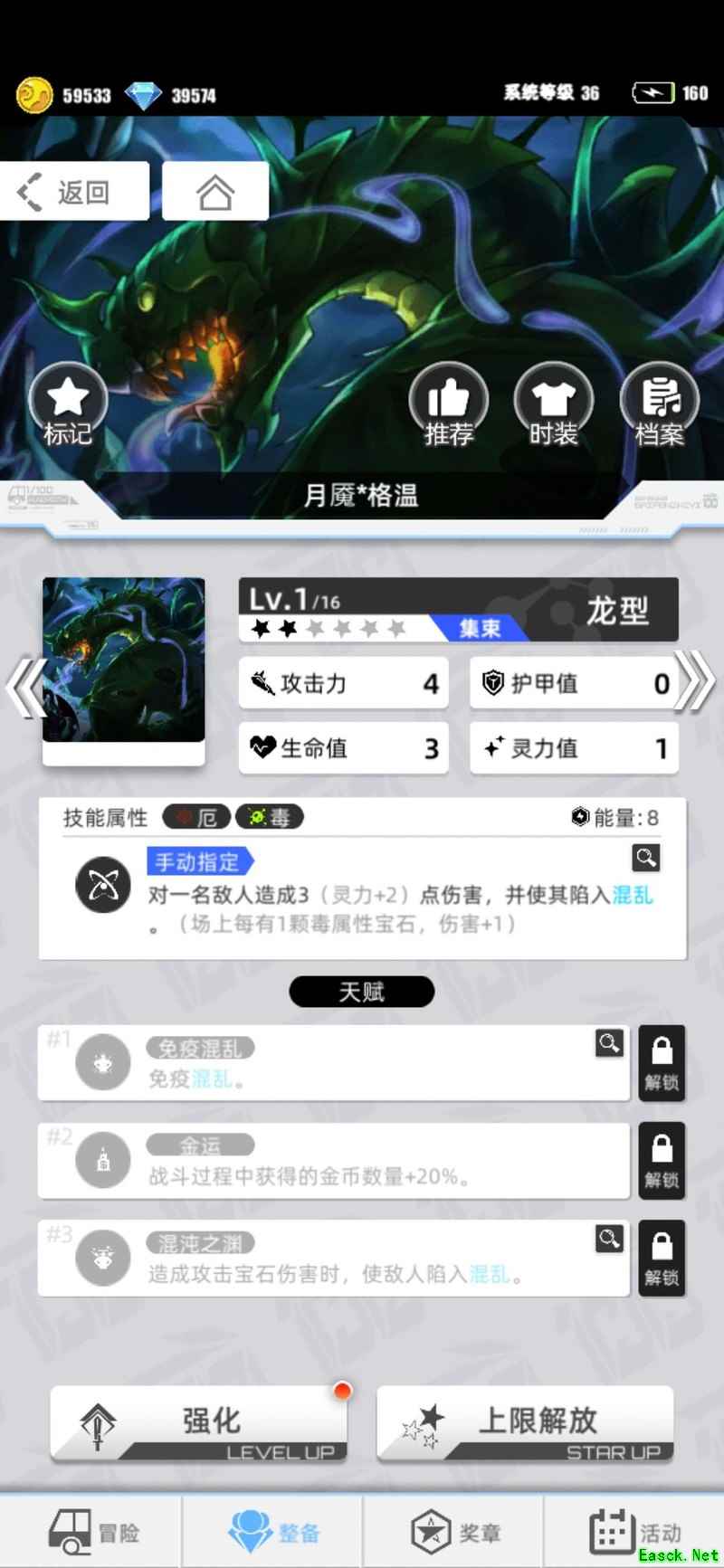Inspect the 手动指定 skill with the magnifier
724x1568 pixels.
coord(645,857)
